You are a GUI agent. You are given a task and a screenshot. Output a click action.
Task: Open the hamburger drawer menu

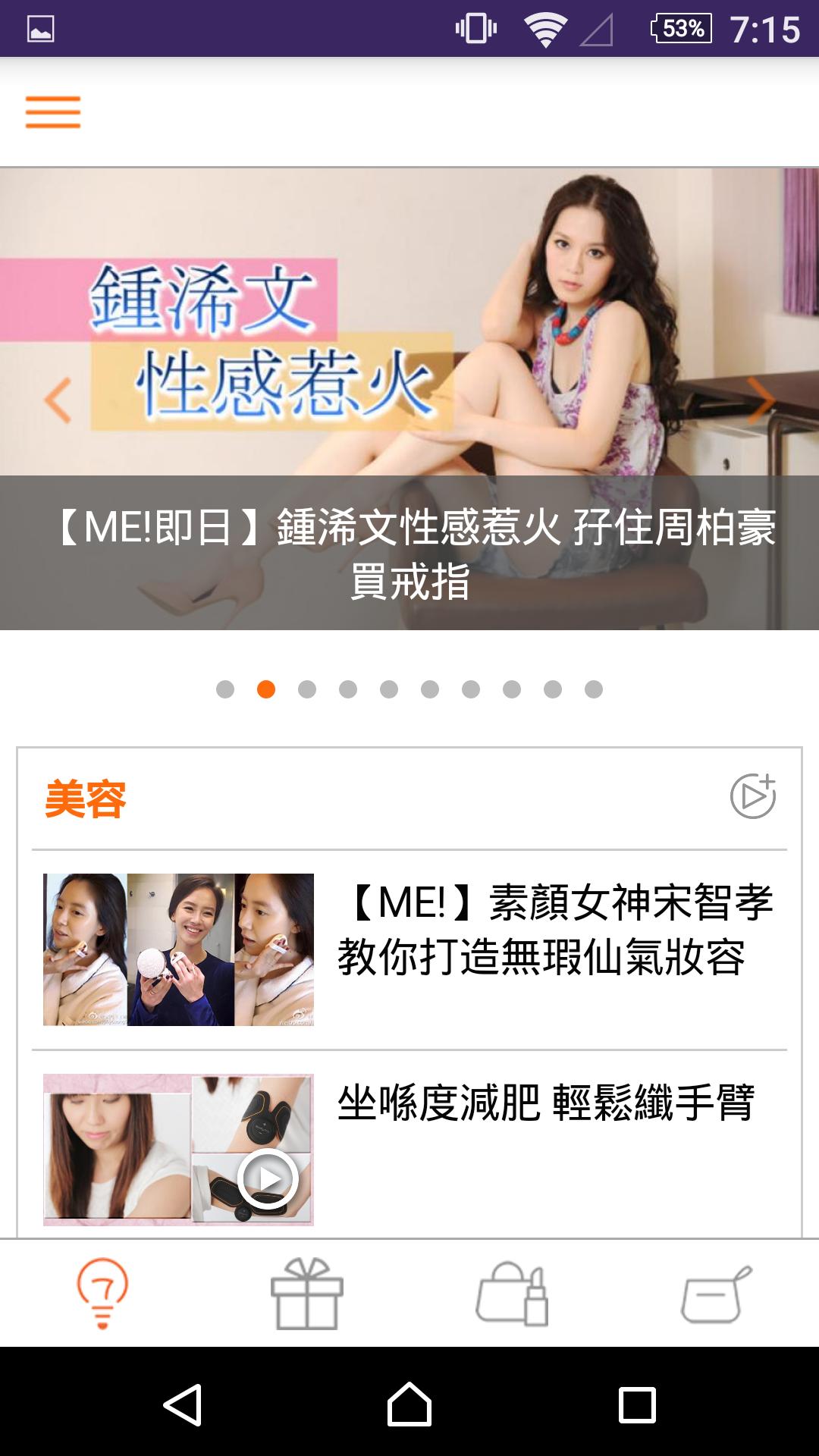tap(53, 112)
